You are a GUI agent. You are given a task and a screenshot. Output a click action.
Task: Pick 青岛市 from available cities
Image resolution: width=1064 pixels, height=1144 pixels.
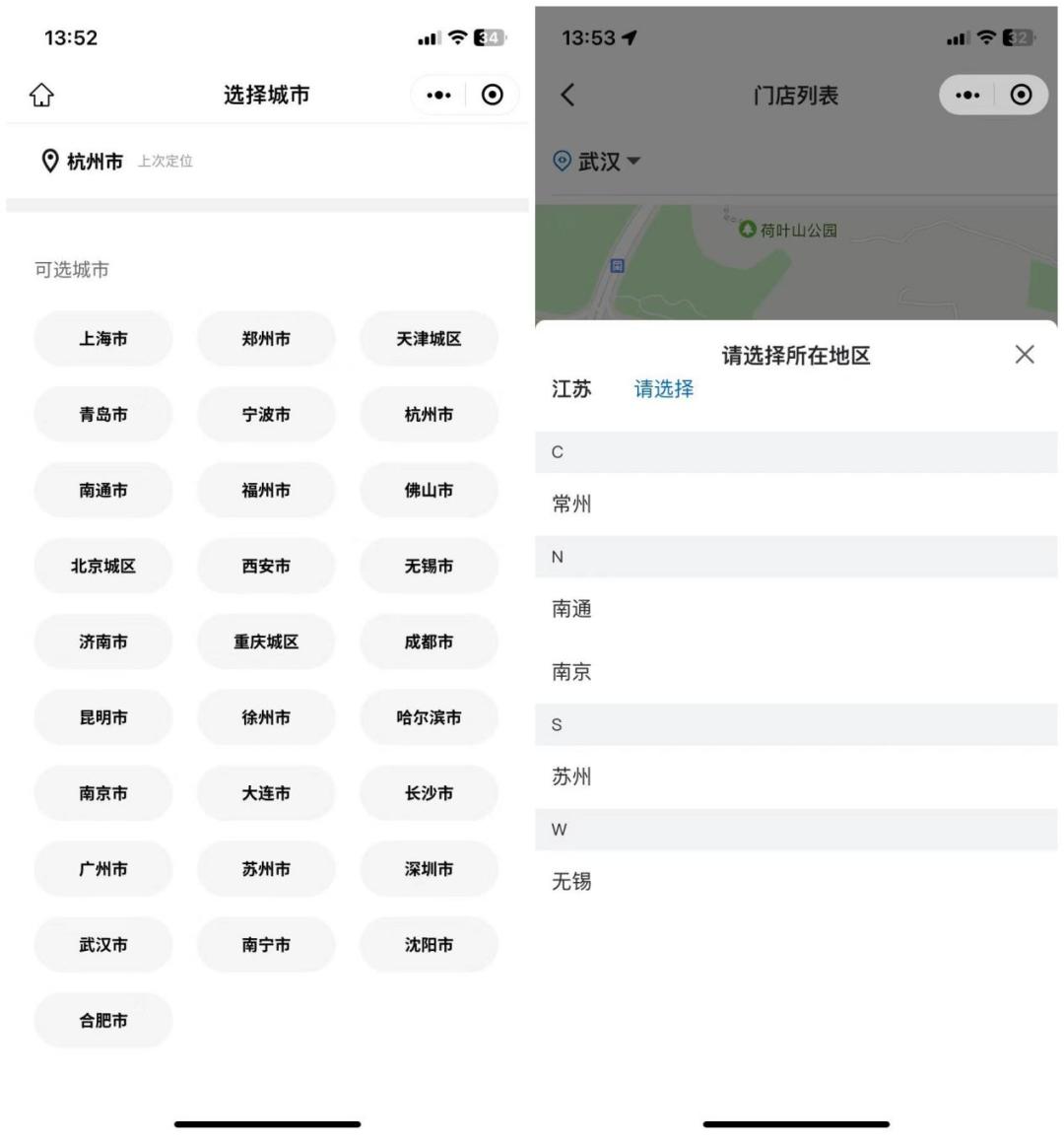click(103, 415)
